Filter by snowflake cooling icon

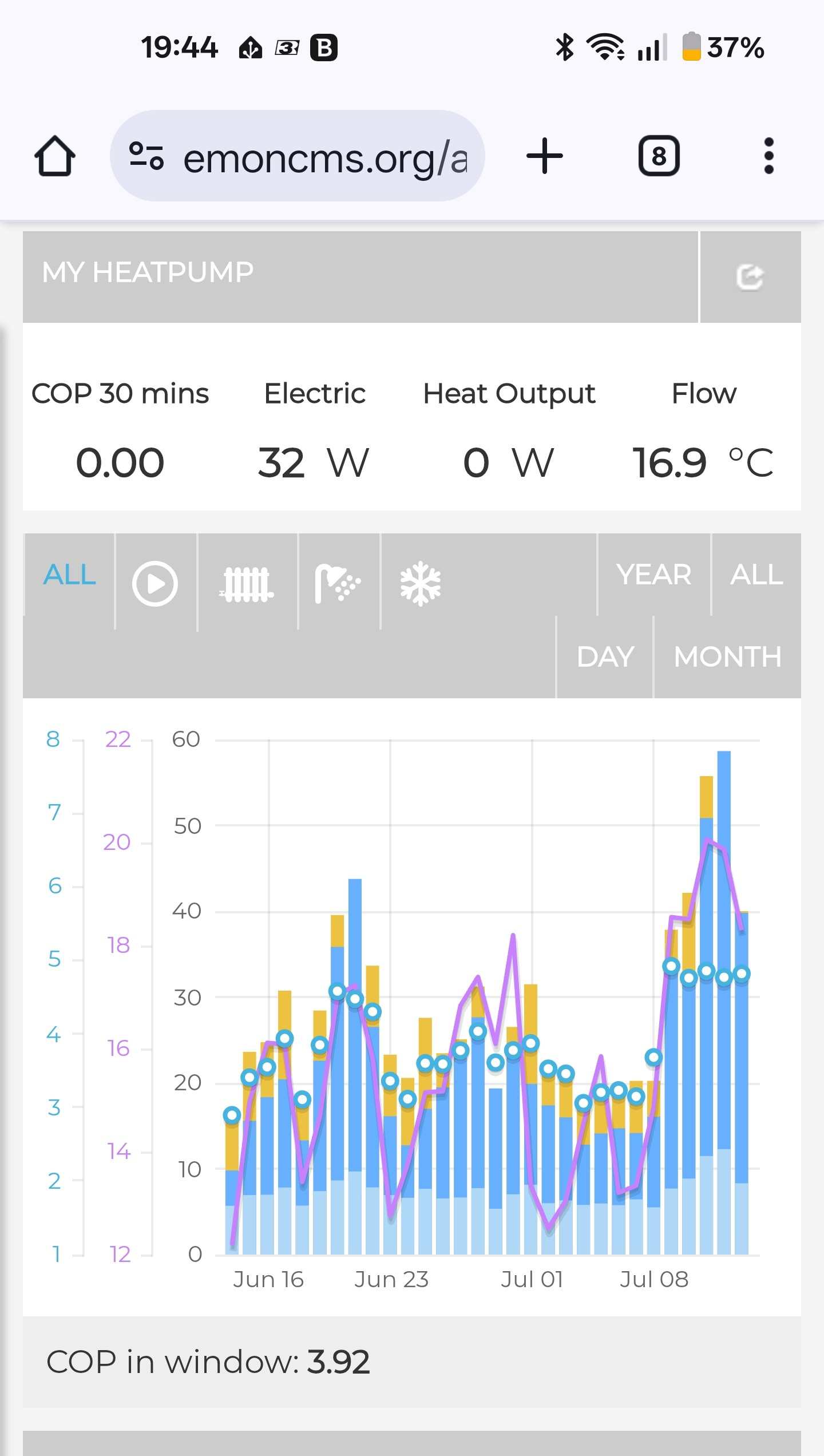tap(421, 583)
